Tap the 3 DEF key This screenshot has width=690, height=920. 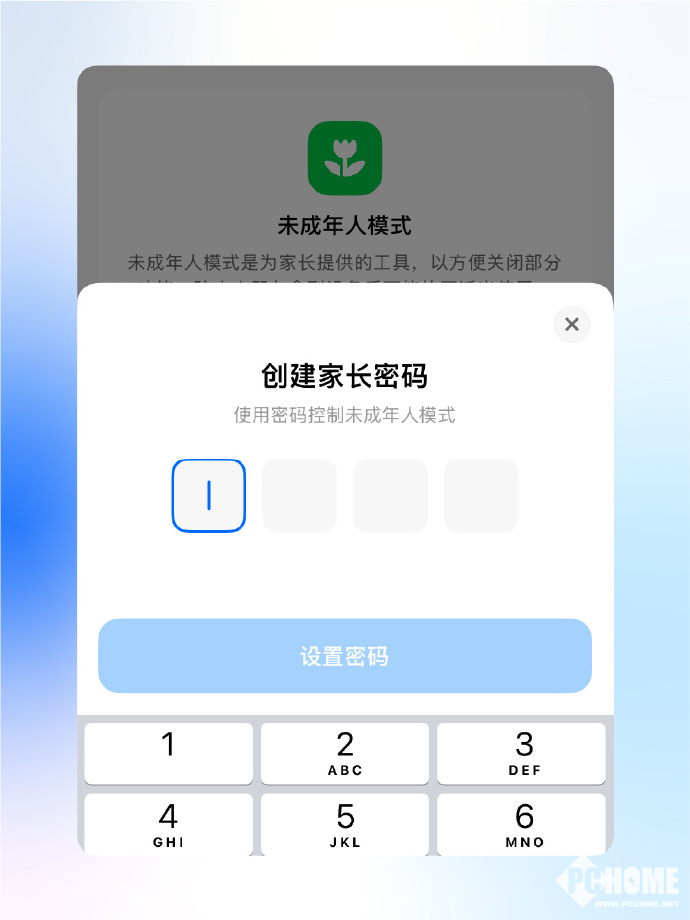(x=522, y=753)
